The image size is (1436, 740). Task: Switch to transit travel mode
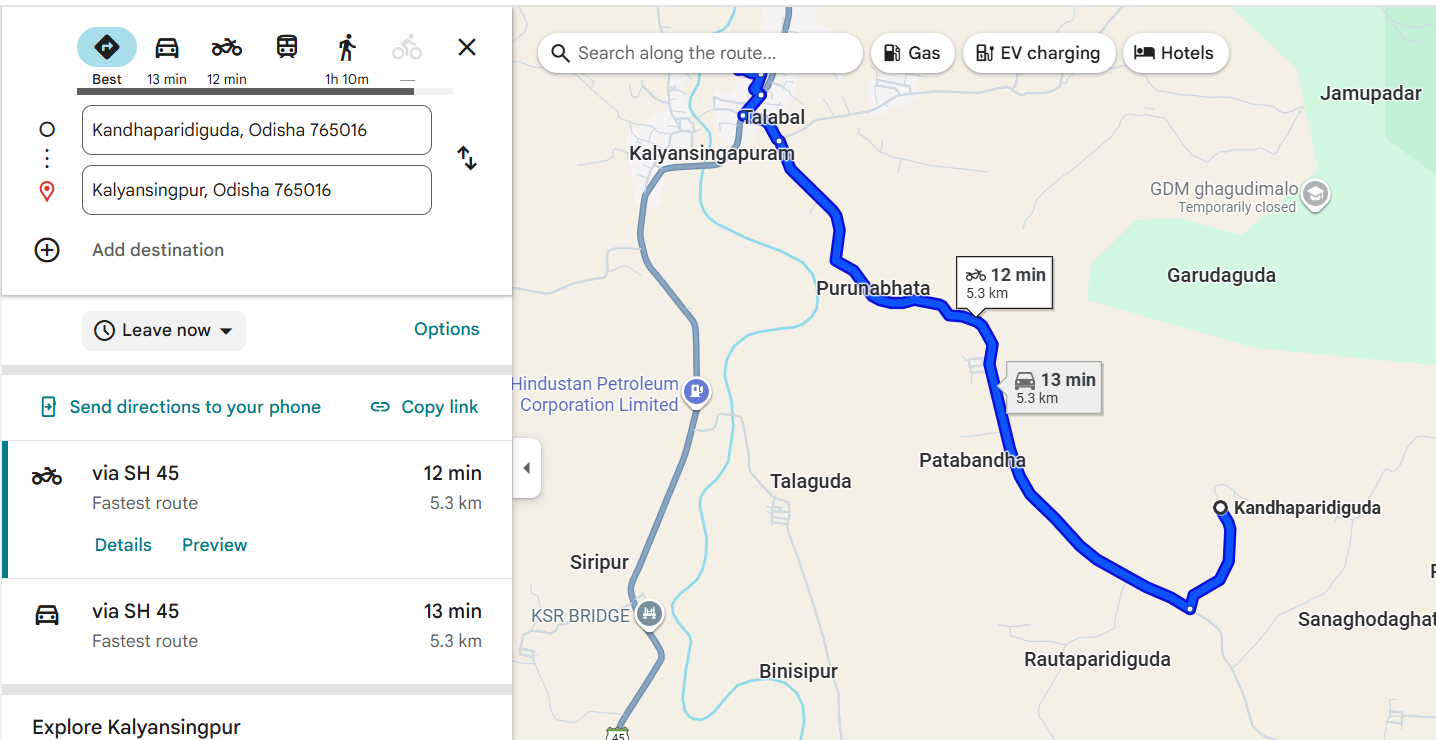(x=287, y=47)
